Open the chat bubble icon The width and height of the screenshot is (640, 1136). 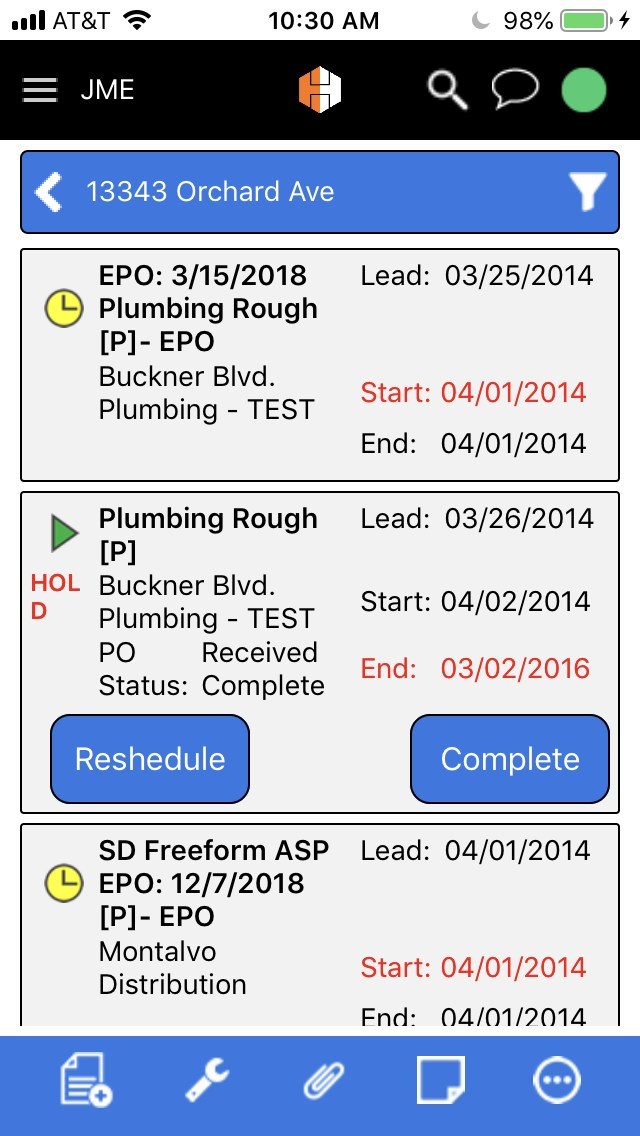(x=515, y=91)
